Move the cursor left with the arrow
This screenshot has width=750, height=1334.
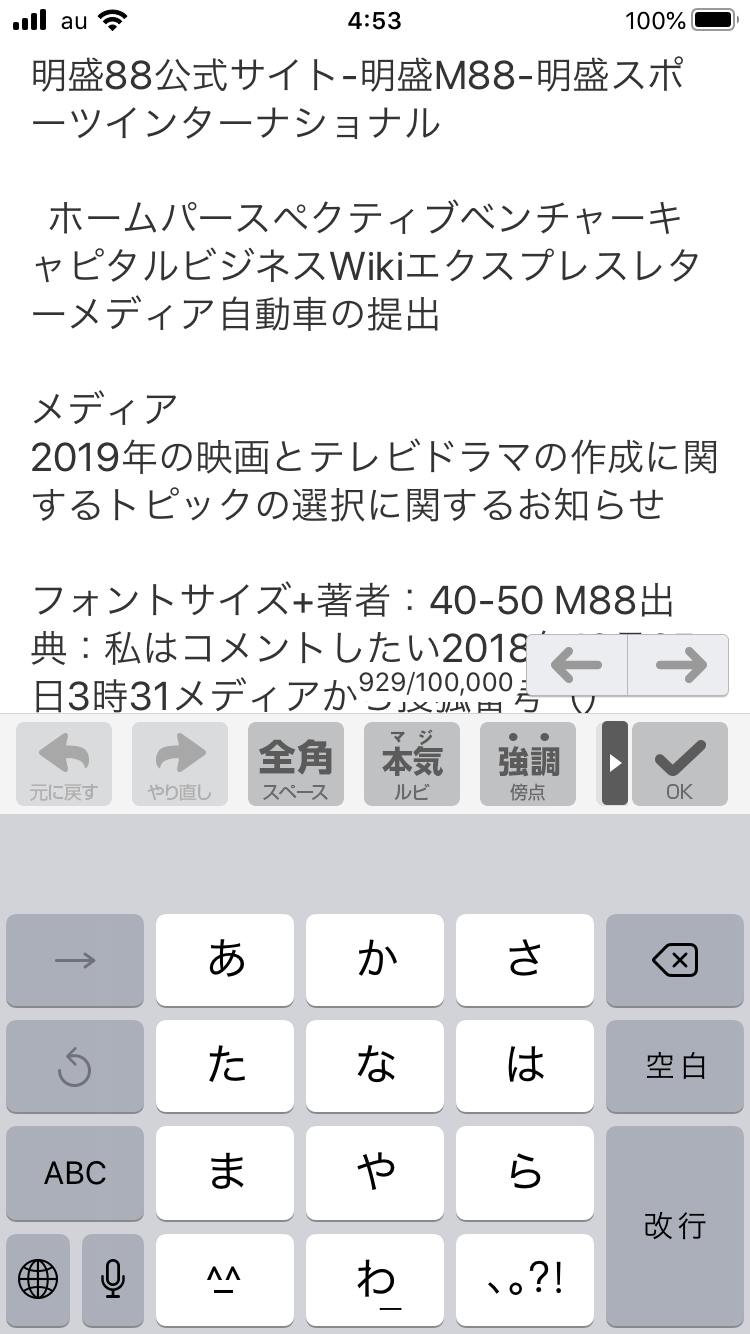coord(576,665)
